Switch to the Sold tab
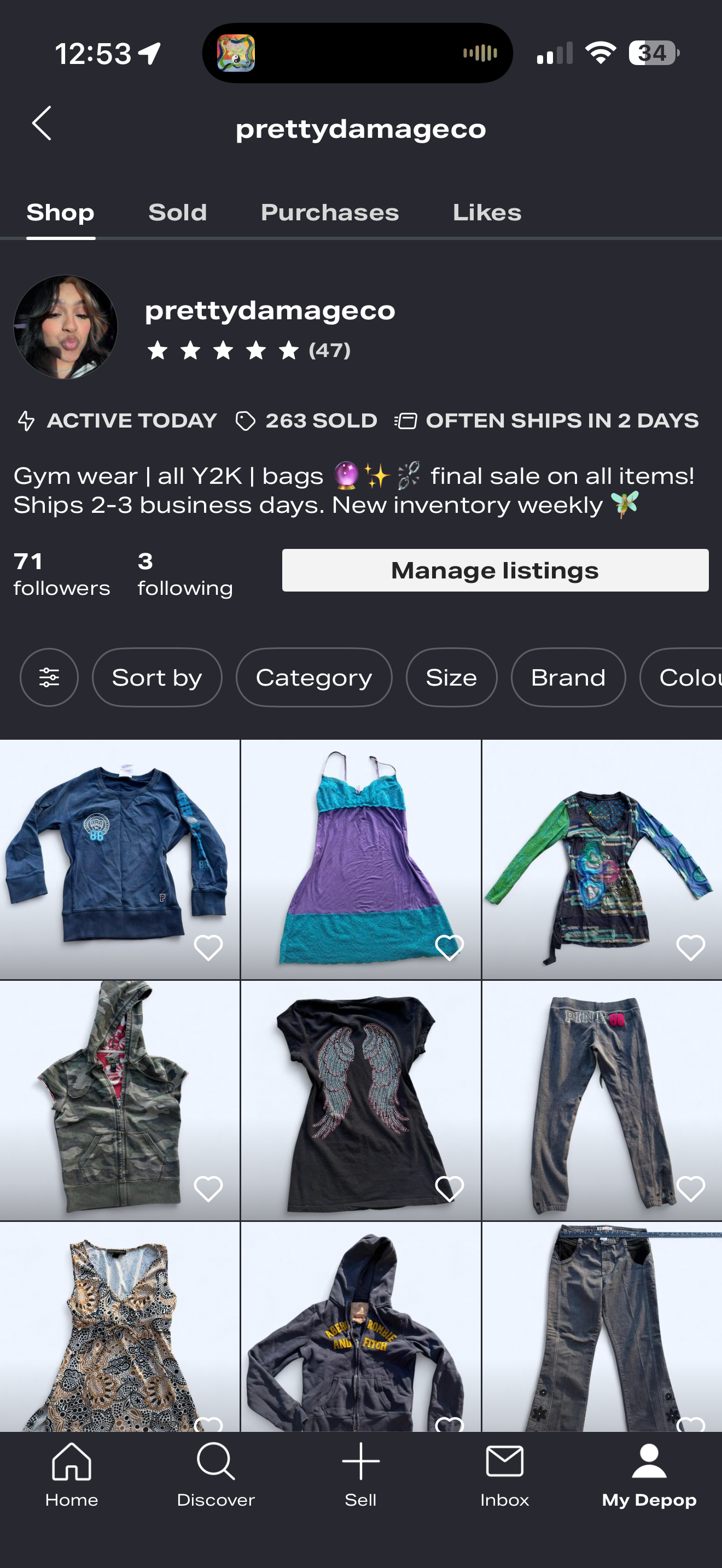 coord(177,213)
